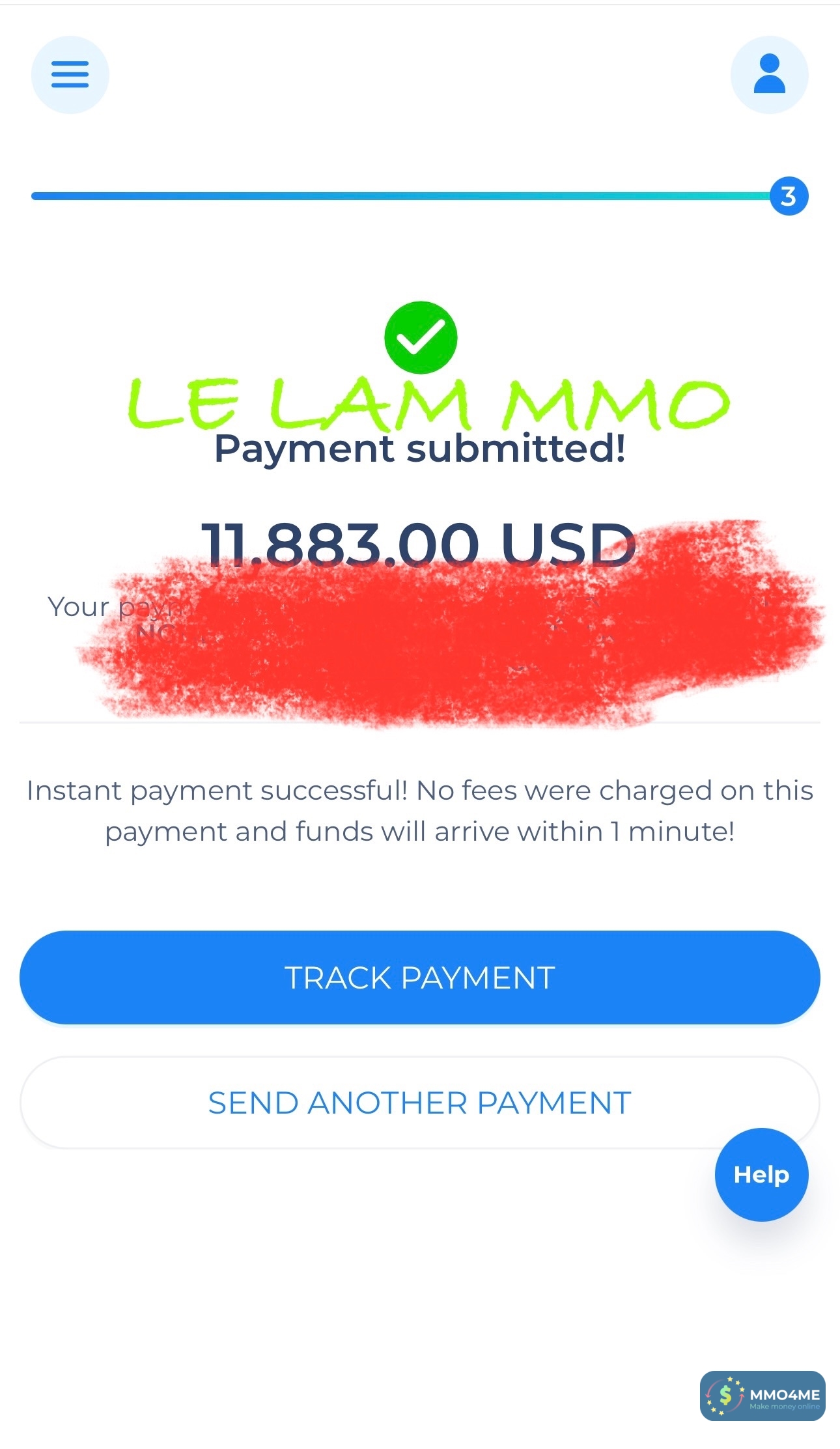Tap the Track Payment button
The height and width of the screenshot is (1449, 840).
click(x=419, y=977)
